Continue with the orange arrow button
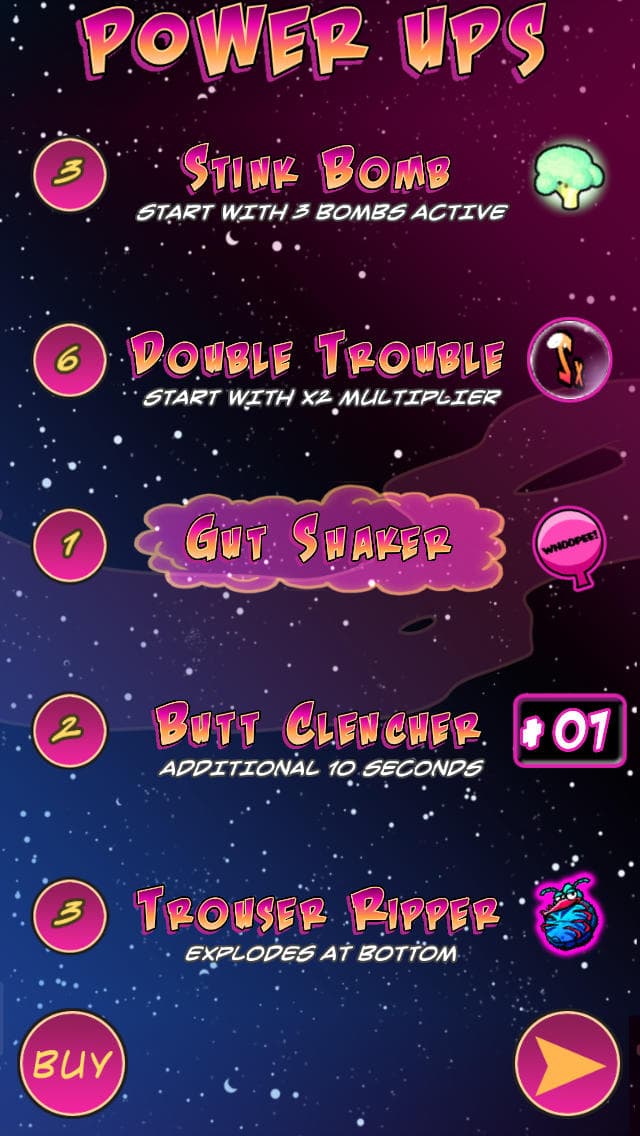 click(x=568, y=1064)
